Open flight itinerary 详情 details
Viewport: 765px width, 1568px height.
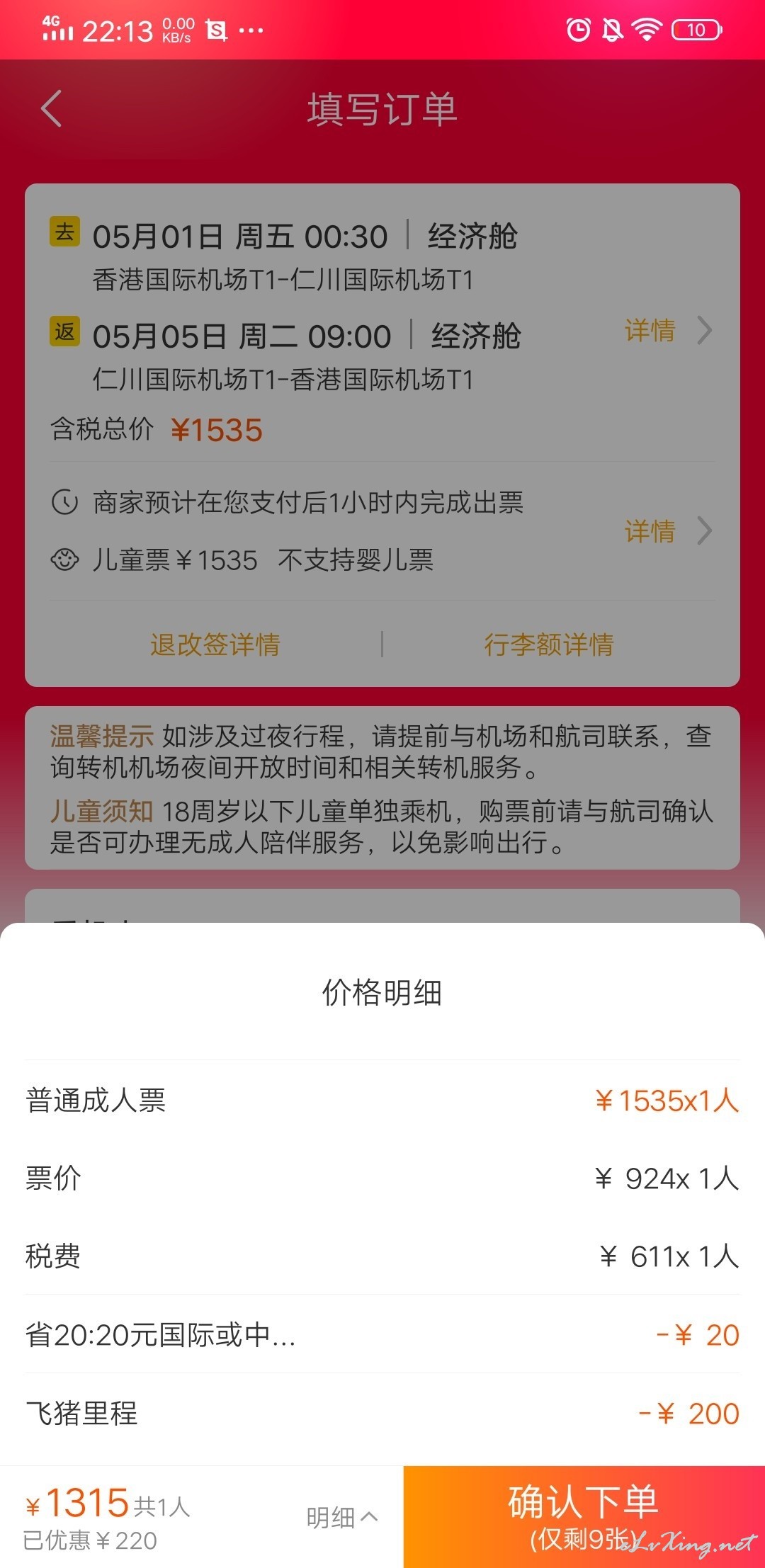[x=668, y=331]
